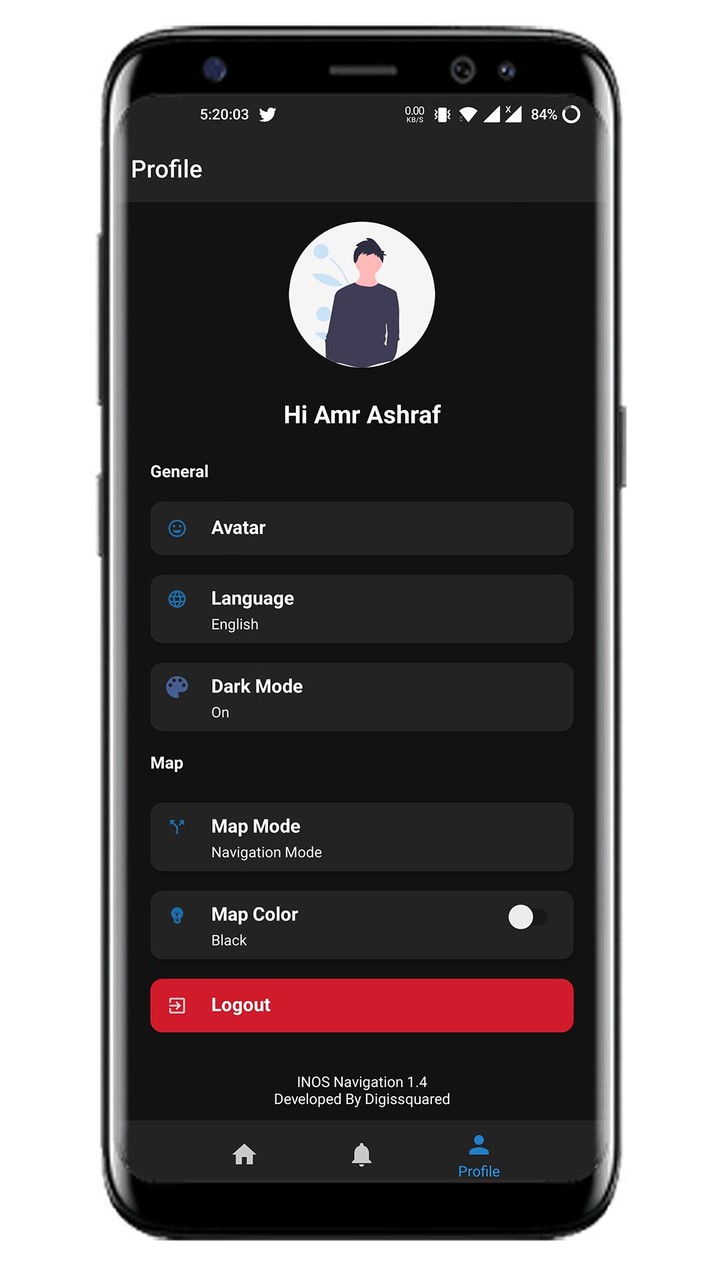Log out with the red Logout button
Viewport: 720px width, 1280px height.
coord(361,1005)
